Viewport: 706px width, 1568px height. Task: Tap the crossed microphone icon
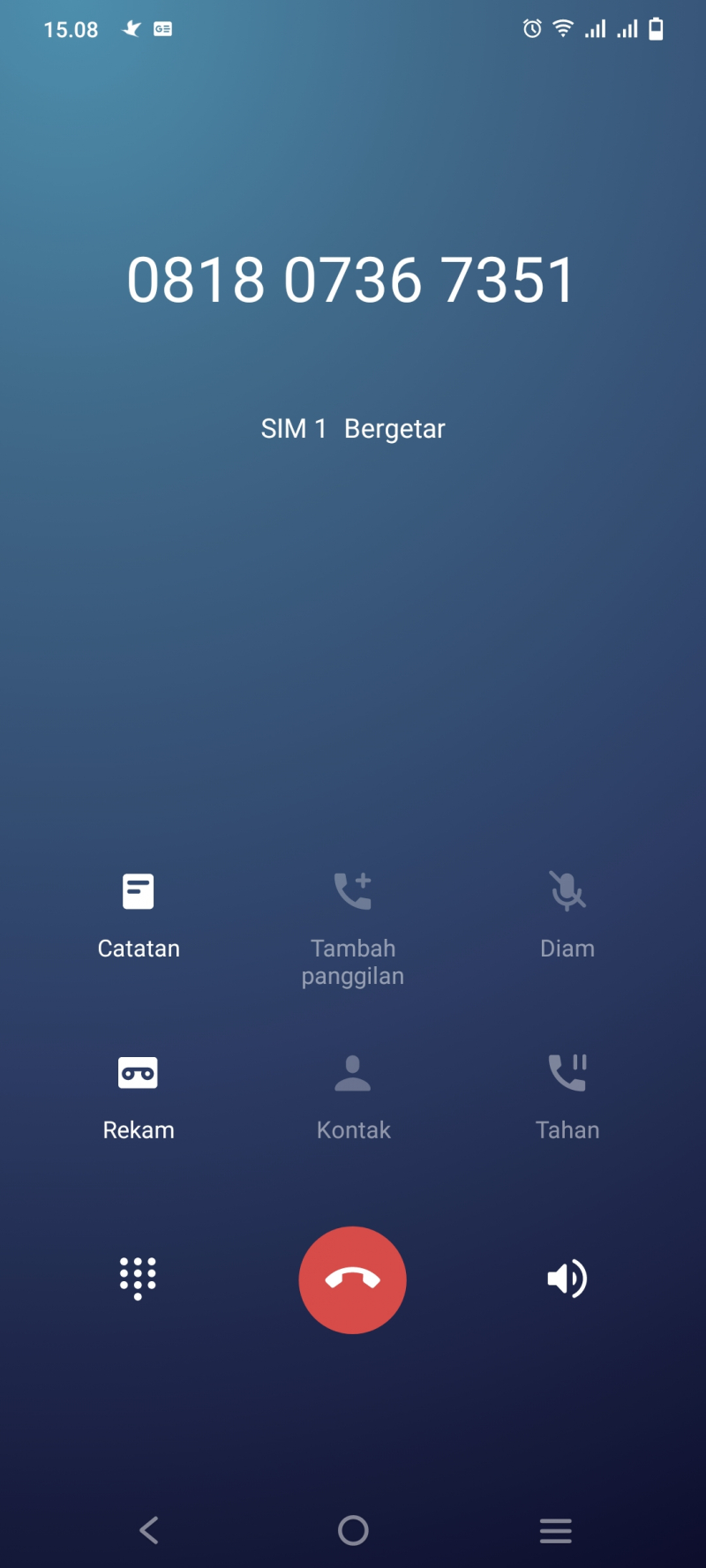pyautogui.click(x=567, y=891)
